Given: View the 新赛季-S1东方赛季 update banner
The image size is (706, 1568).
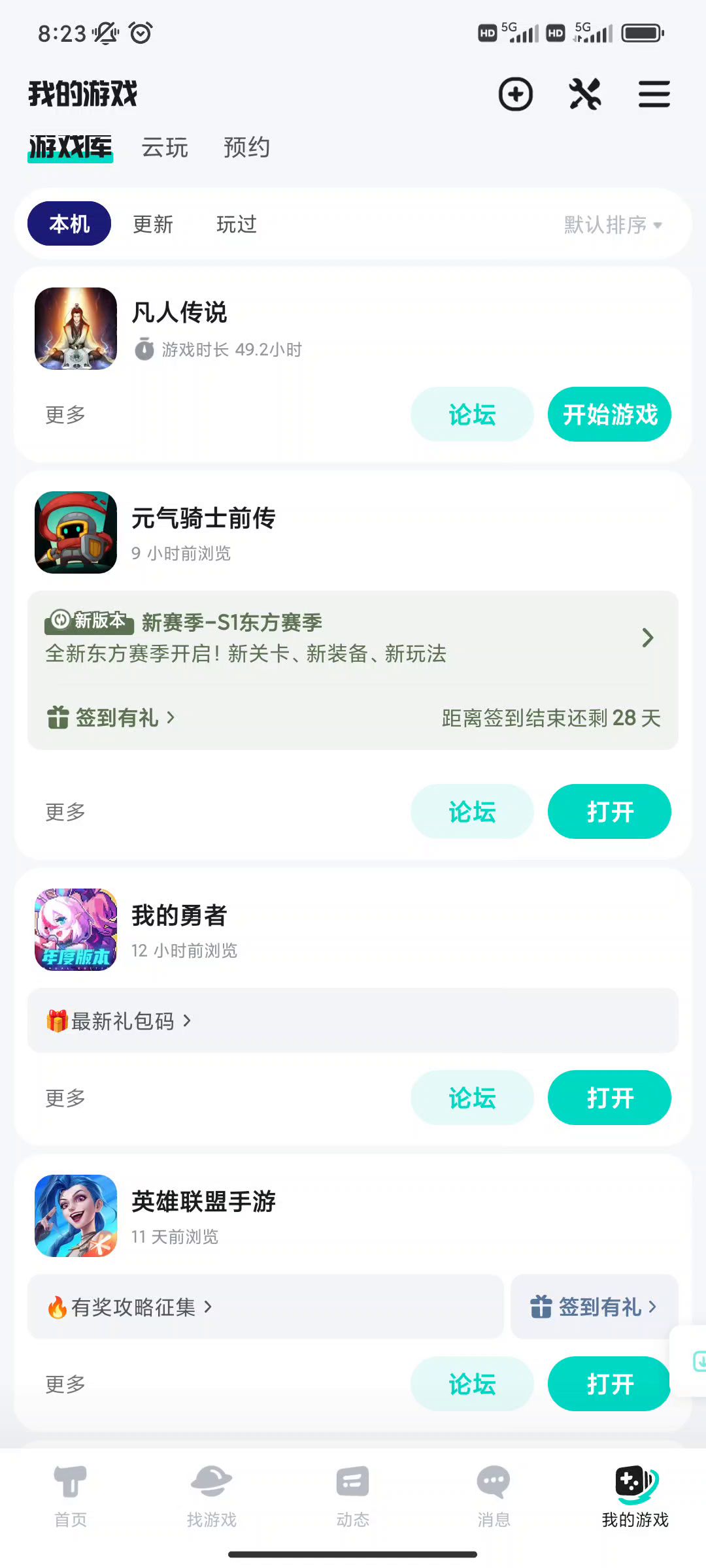Looking at the screenshot, I should (x=353, y=637).
